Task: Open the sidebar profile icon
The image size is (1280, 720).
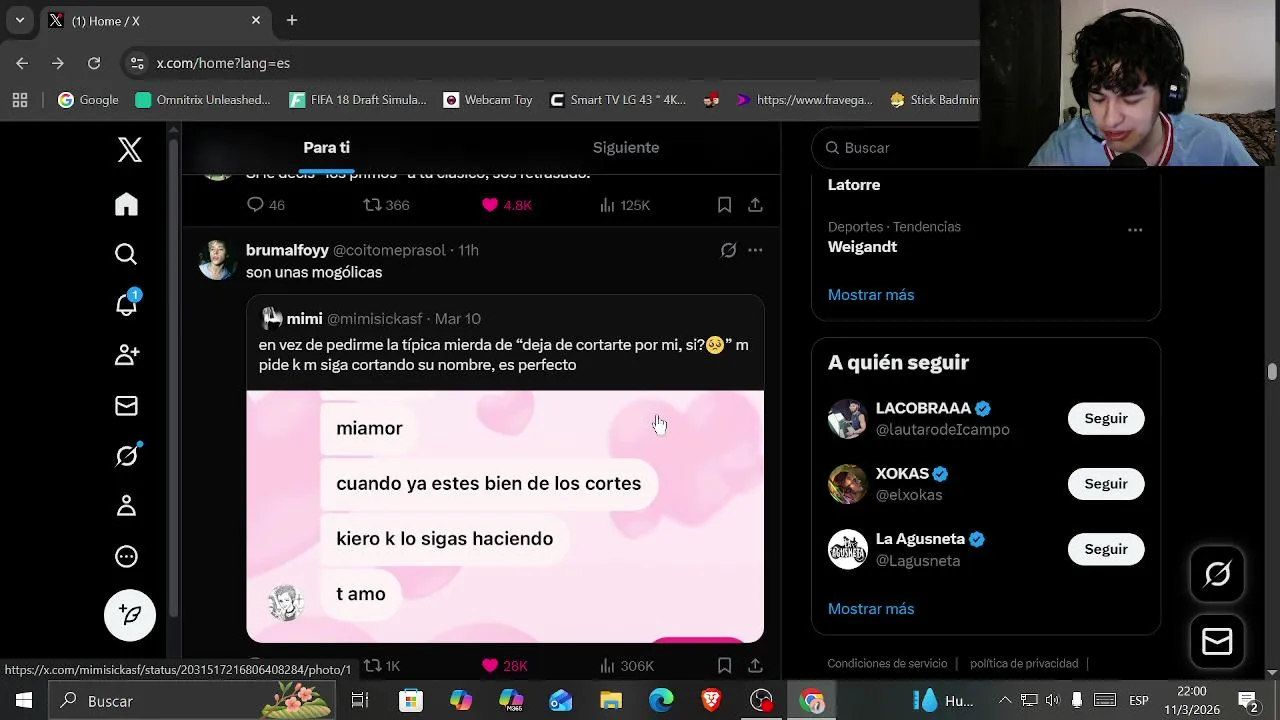Action: [126, 506]
